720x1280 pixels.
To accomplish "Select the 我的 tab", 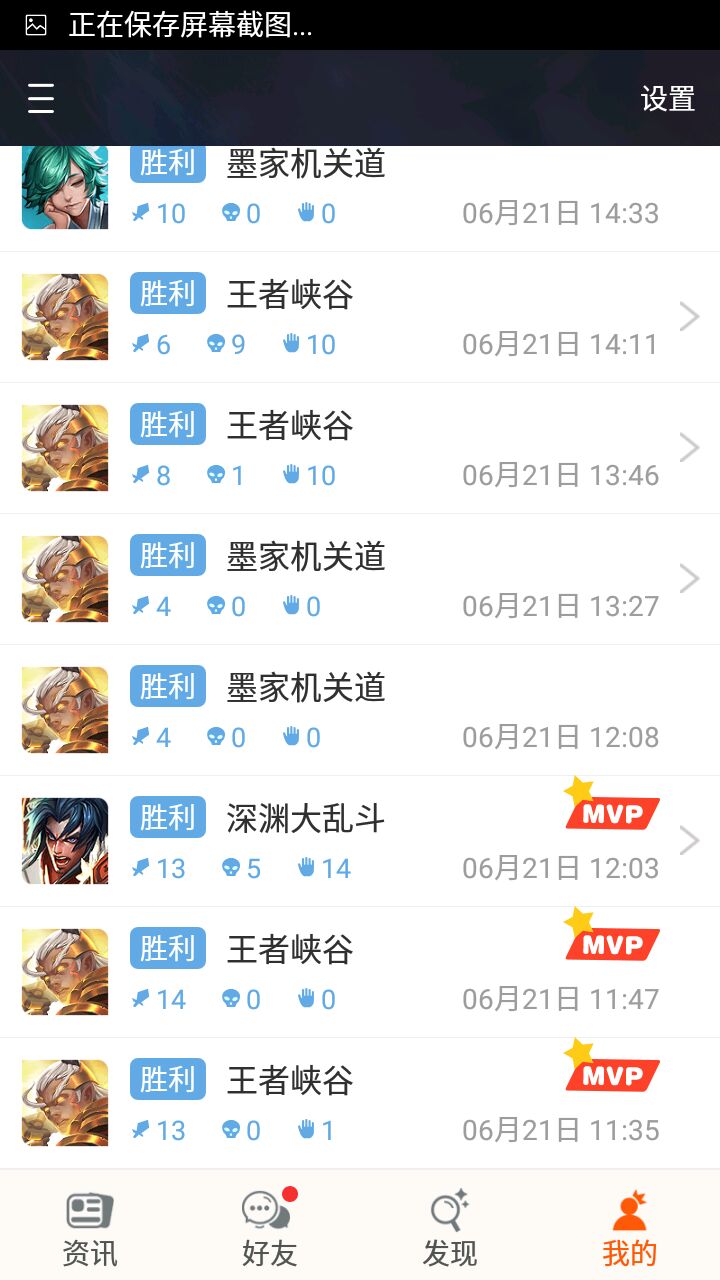I will (x=630, y=1228).
